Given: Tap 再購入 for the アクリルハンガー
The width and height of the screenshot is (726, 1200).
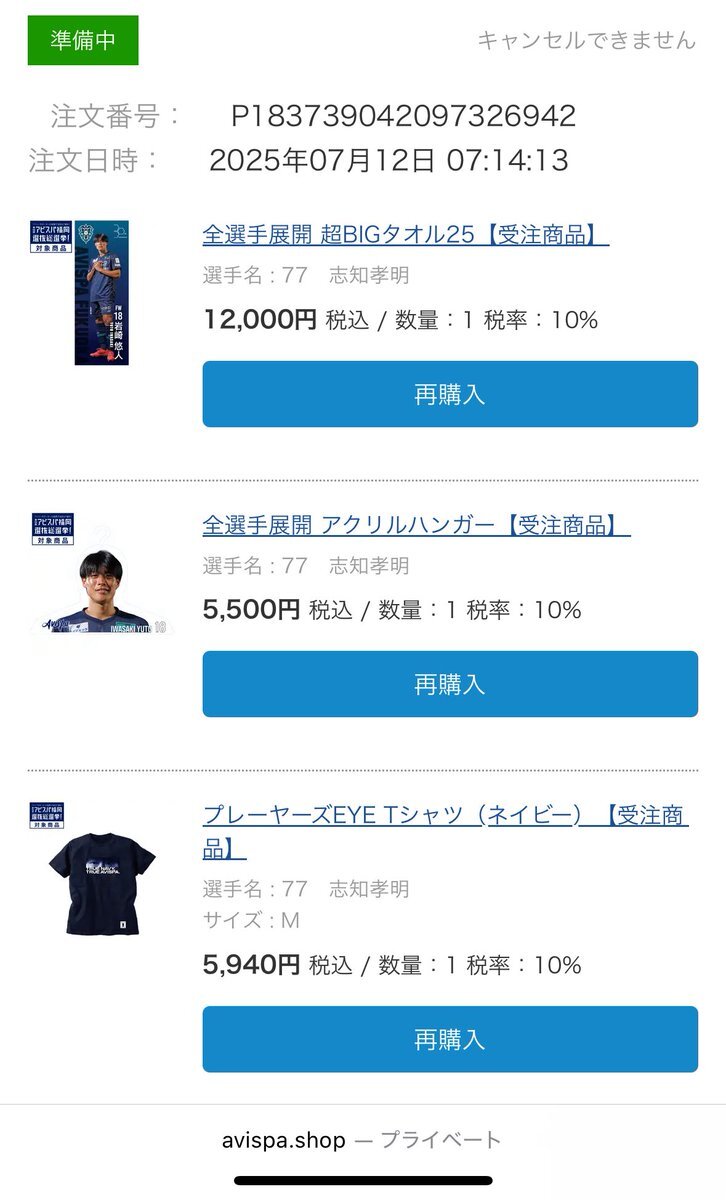Looking at the screenshot, I should coord(450,684).
